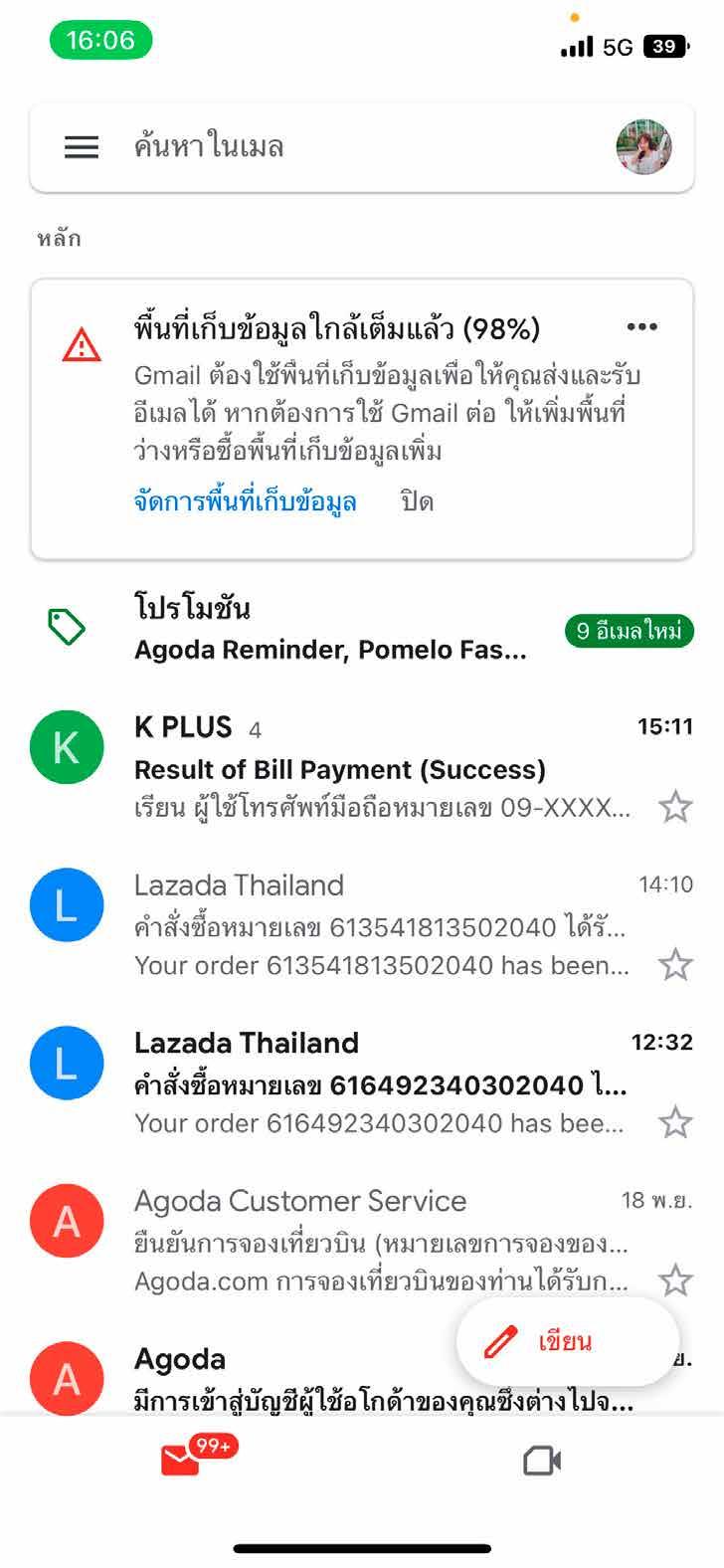Image resolution: width=724 pixels, height=1568 pixels.
Task: Star the K PLUS email
Action: (x=675, y=807)
